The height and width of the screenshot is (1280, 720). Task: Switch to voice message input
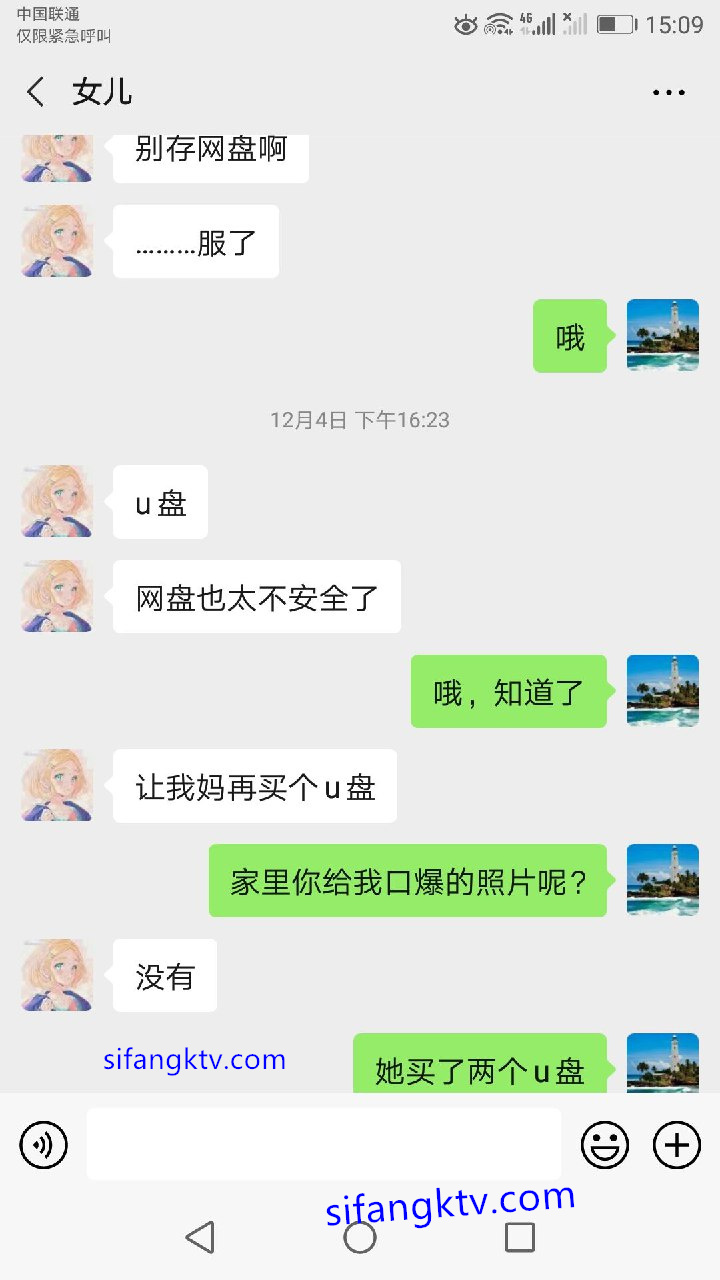44,1144
